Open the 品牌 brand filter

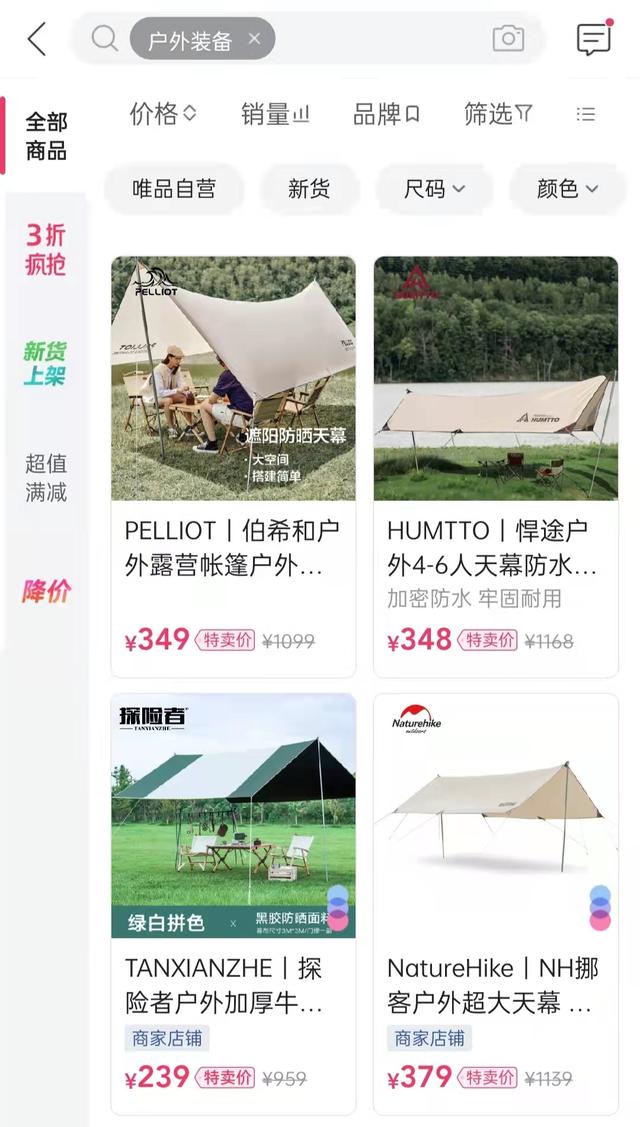tap(386, 115)
